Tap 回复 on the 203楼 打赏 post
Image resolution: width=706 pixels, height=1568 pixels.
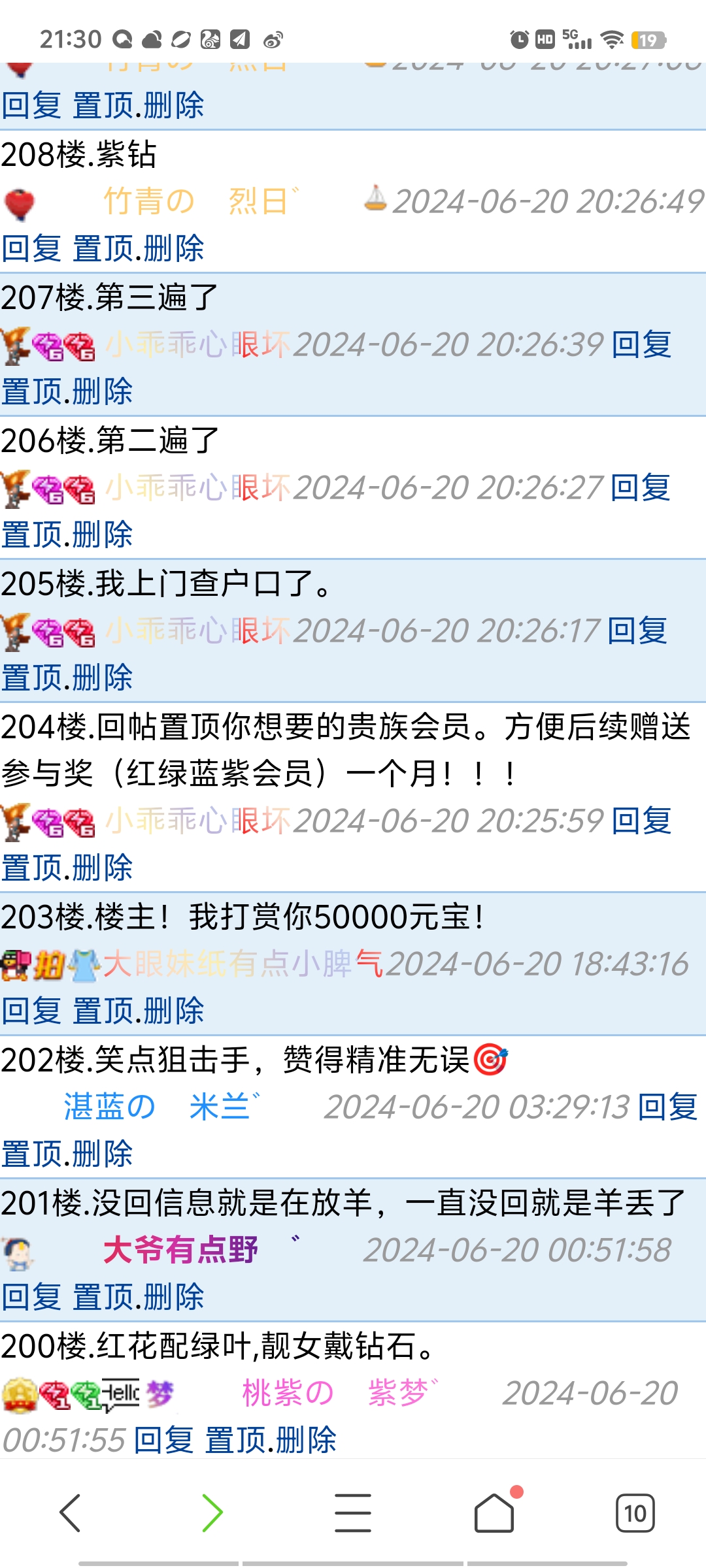coord(31,1011)
